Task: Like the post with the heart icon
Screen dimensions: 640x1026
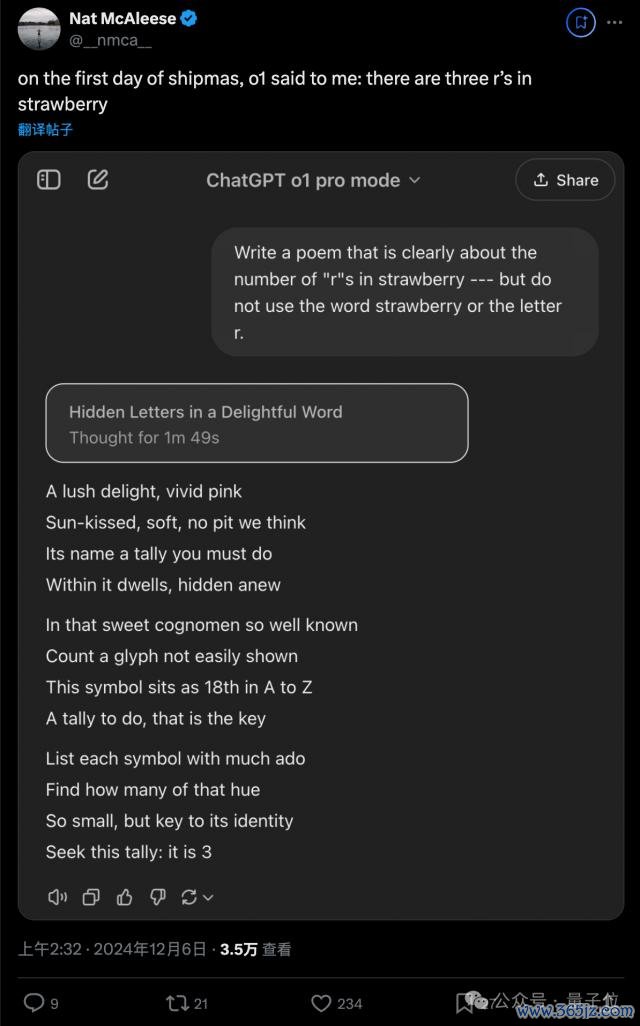Action: point(321,1002)
